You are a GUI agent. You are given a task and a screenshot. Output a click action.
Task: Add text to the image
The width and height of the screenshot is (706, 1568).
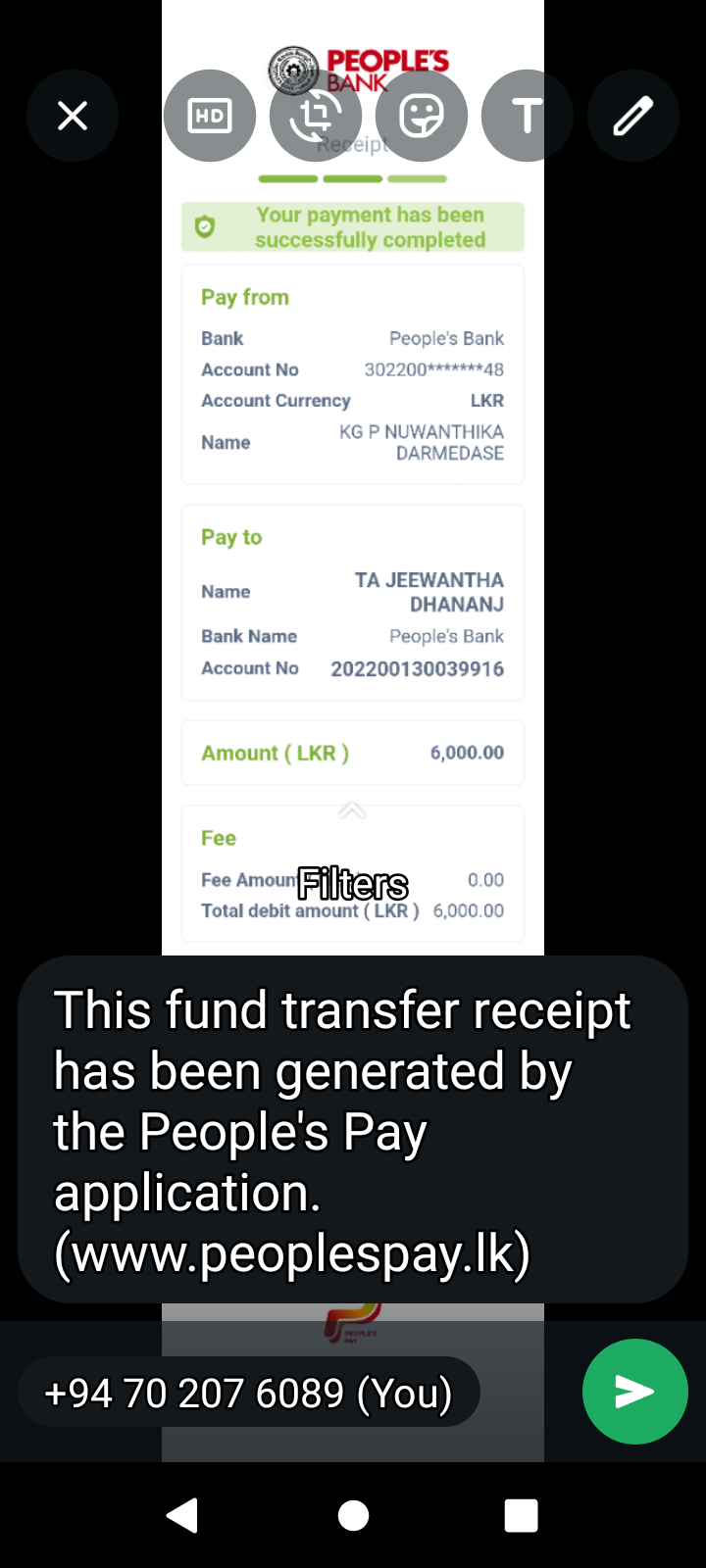pos(528,116)
